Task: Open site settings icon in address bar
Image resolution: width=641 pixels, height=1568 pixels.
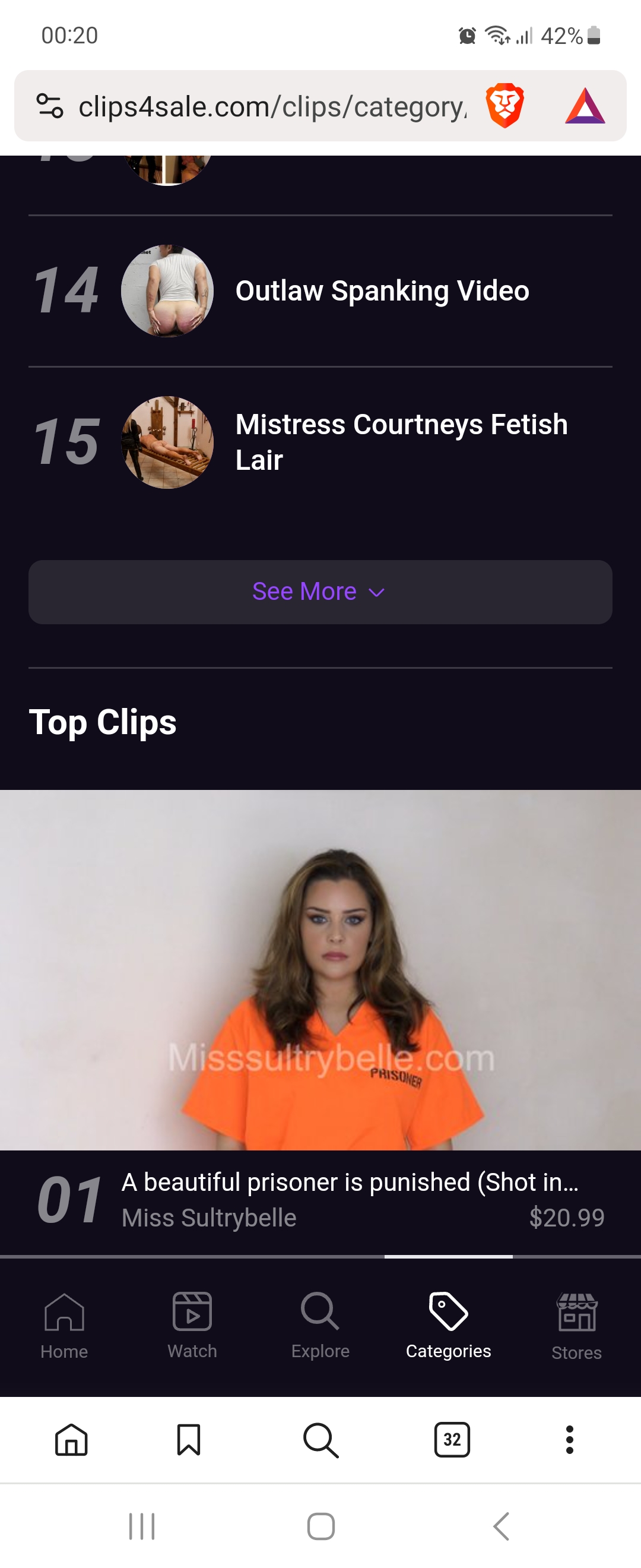Action: point(50,106)
